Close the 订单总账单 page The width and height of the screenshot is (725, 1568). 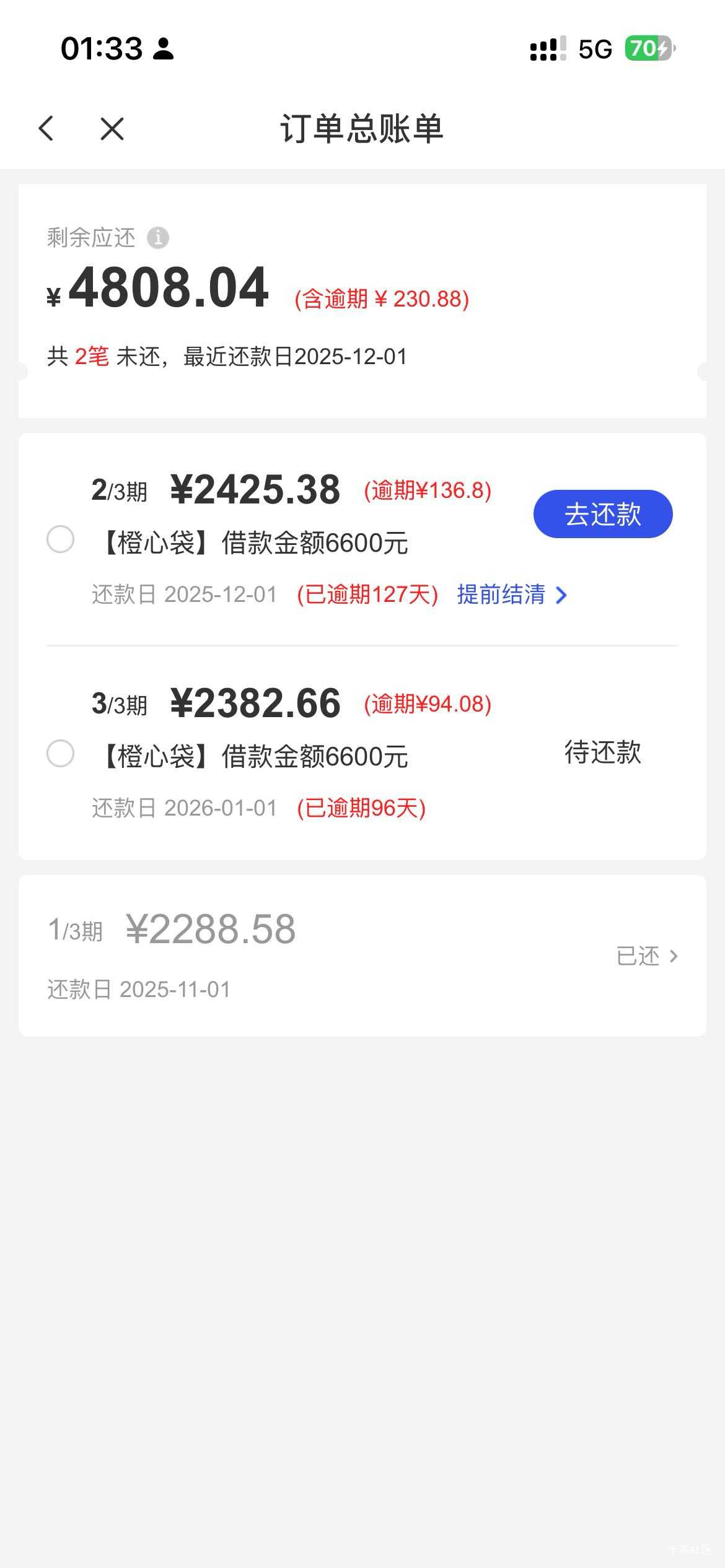[x=112, y=129]
